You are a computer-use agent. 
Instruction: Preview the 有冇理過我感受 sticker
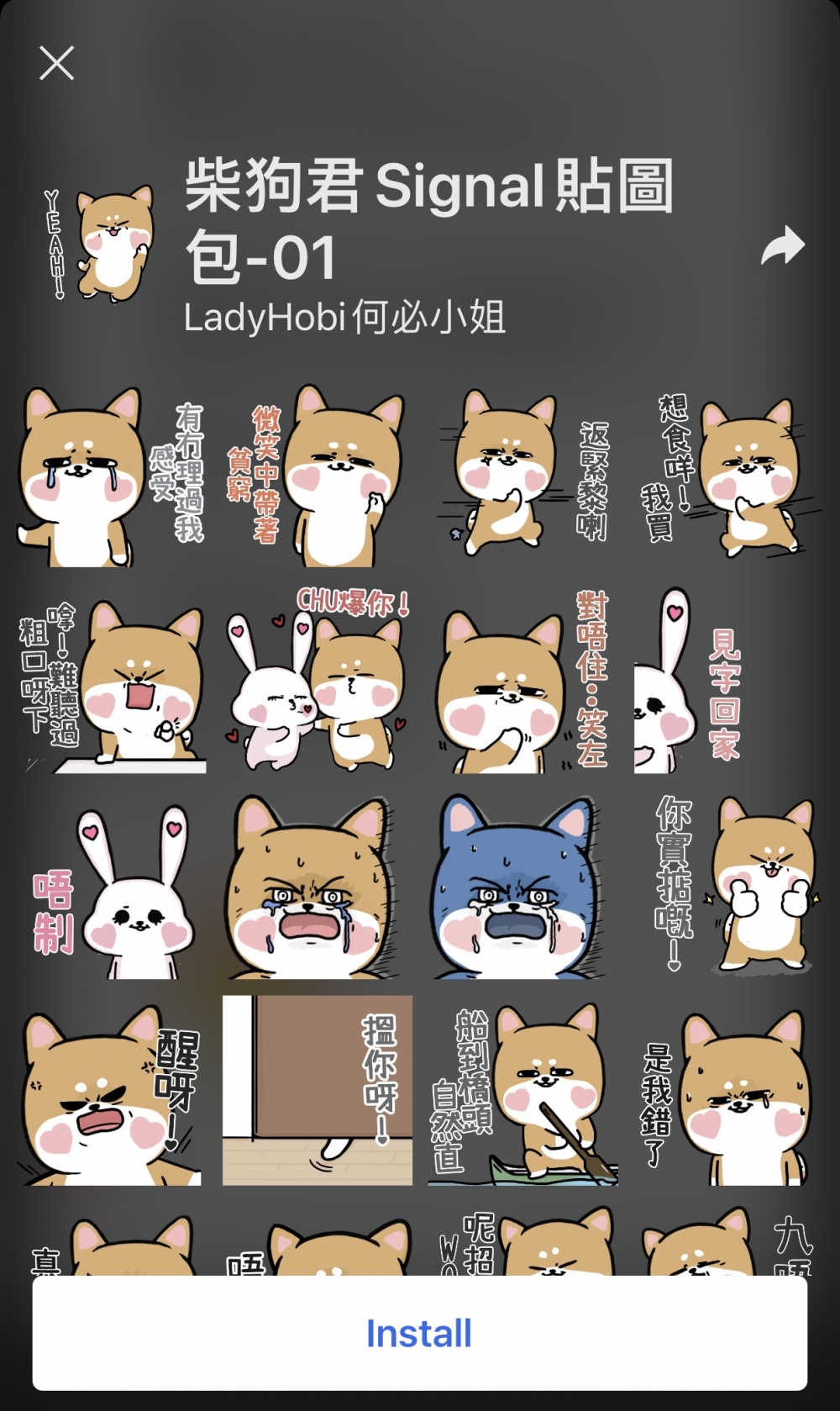(x=111, y=476)
